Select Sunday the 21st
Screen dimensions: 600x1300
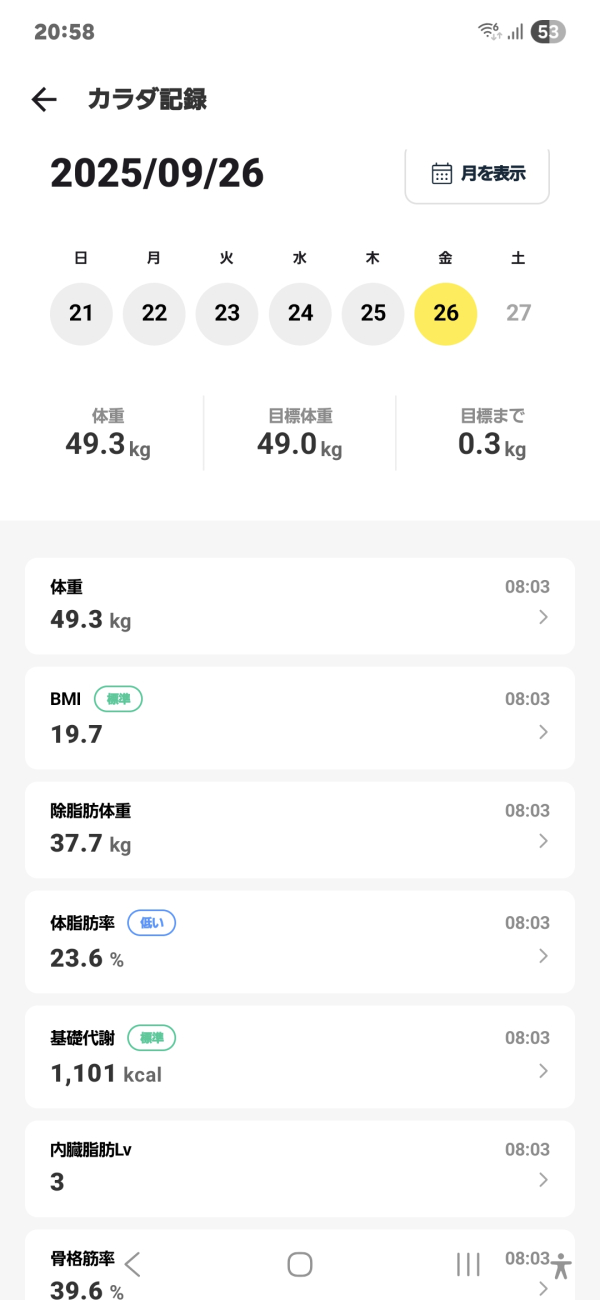(x=81, y=313)
